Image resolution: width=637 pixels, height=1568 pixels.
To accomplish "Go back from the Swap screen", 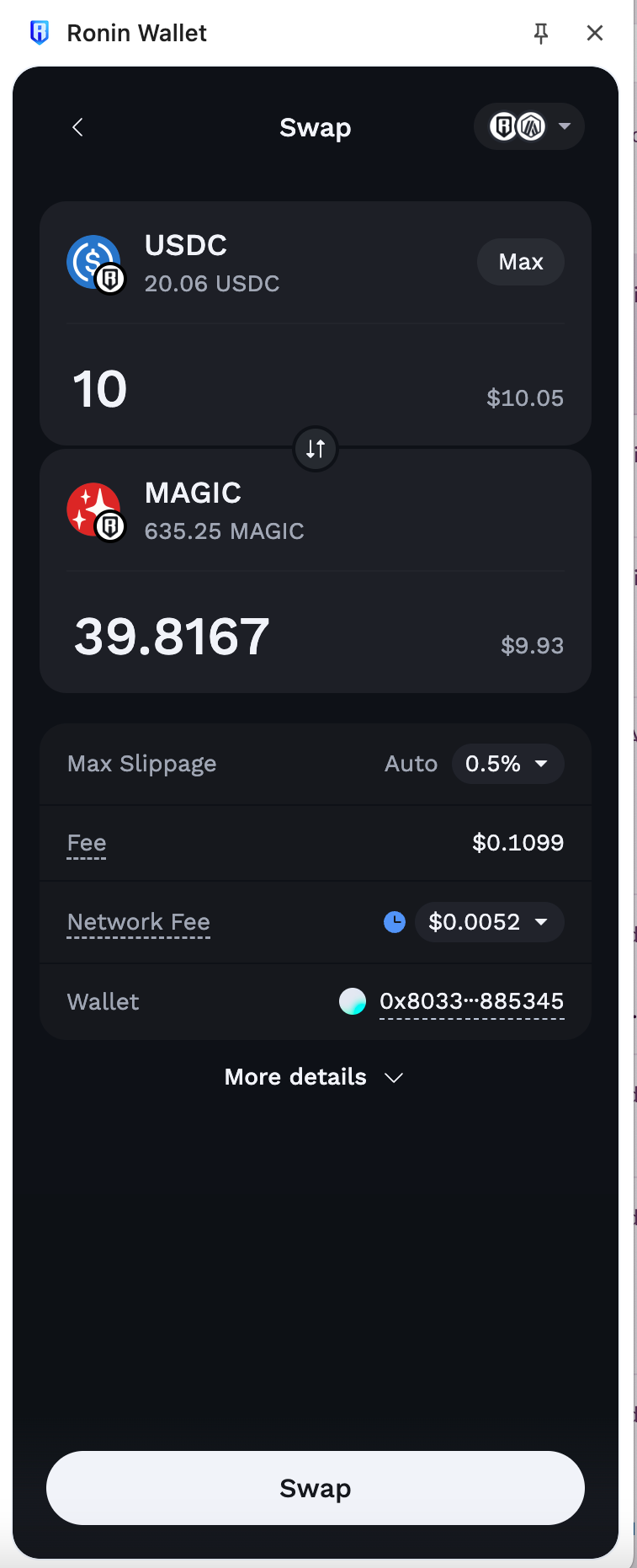I will [78, 127].
